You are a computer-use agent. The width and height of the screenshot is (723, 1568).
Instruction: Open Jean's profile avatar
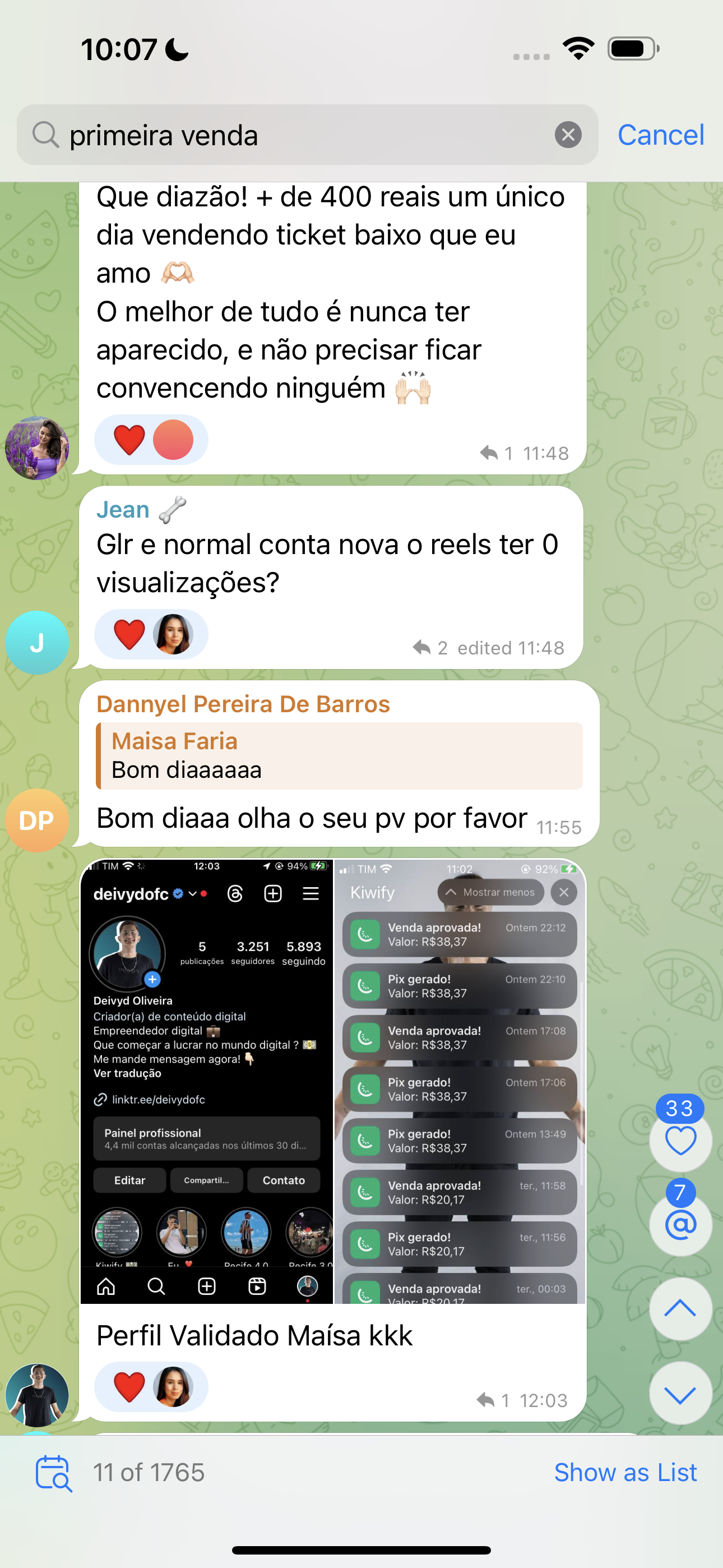36,642
